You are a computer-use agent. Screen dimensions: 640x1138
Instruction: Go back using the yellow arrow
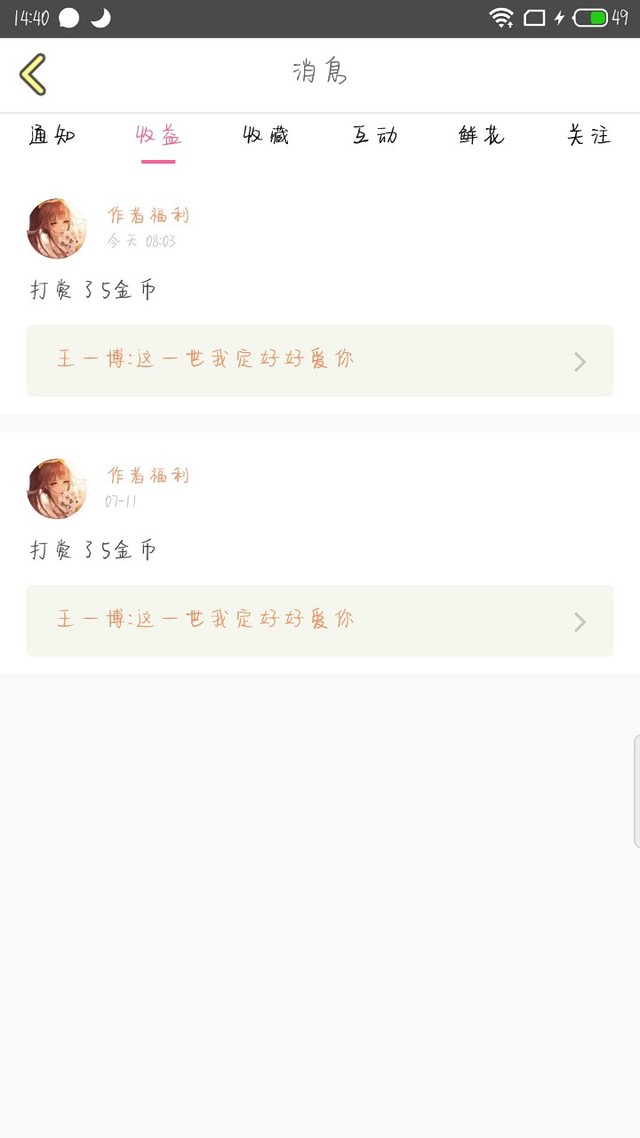[x=33, y=74]
